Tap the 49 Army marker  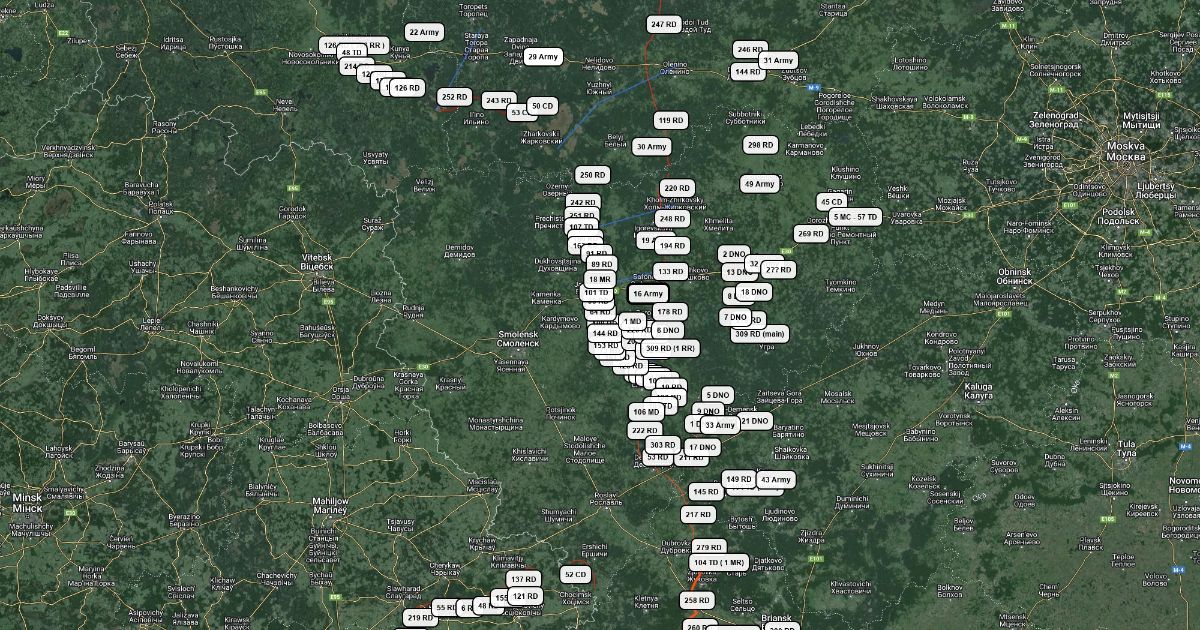(x=759, y=184)
